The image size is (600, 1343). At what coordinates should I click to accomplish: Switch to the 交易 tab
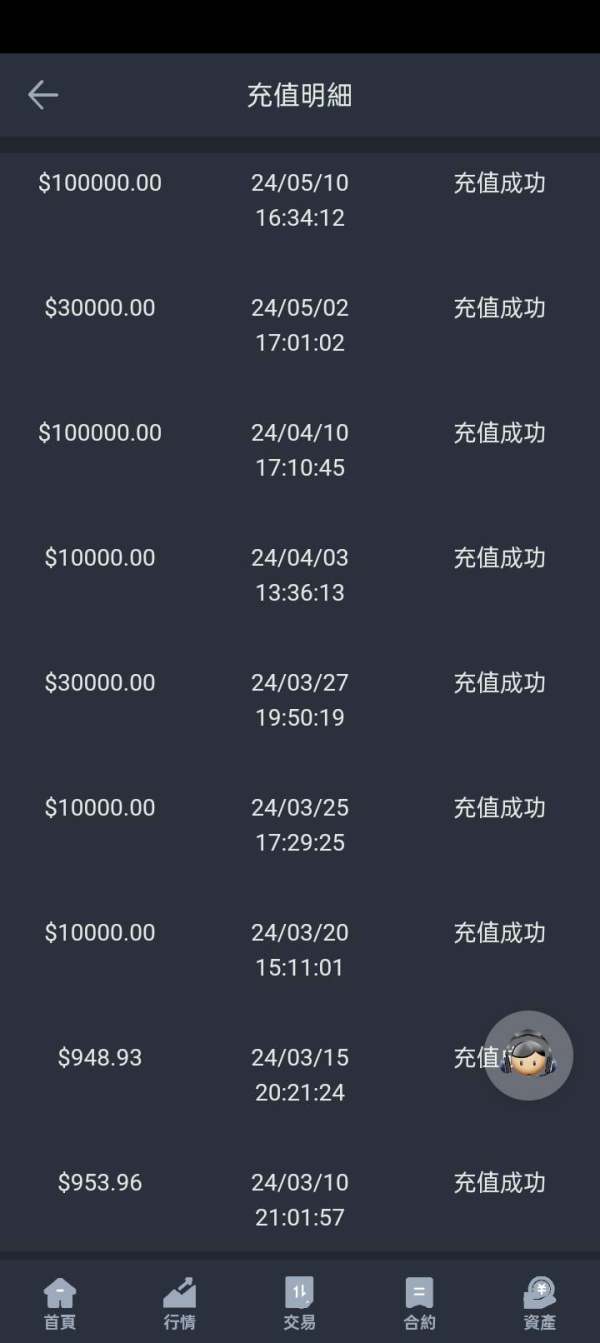pyautogui.click(x=300, y=1303)
